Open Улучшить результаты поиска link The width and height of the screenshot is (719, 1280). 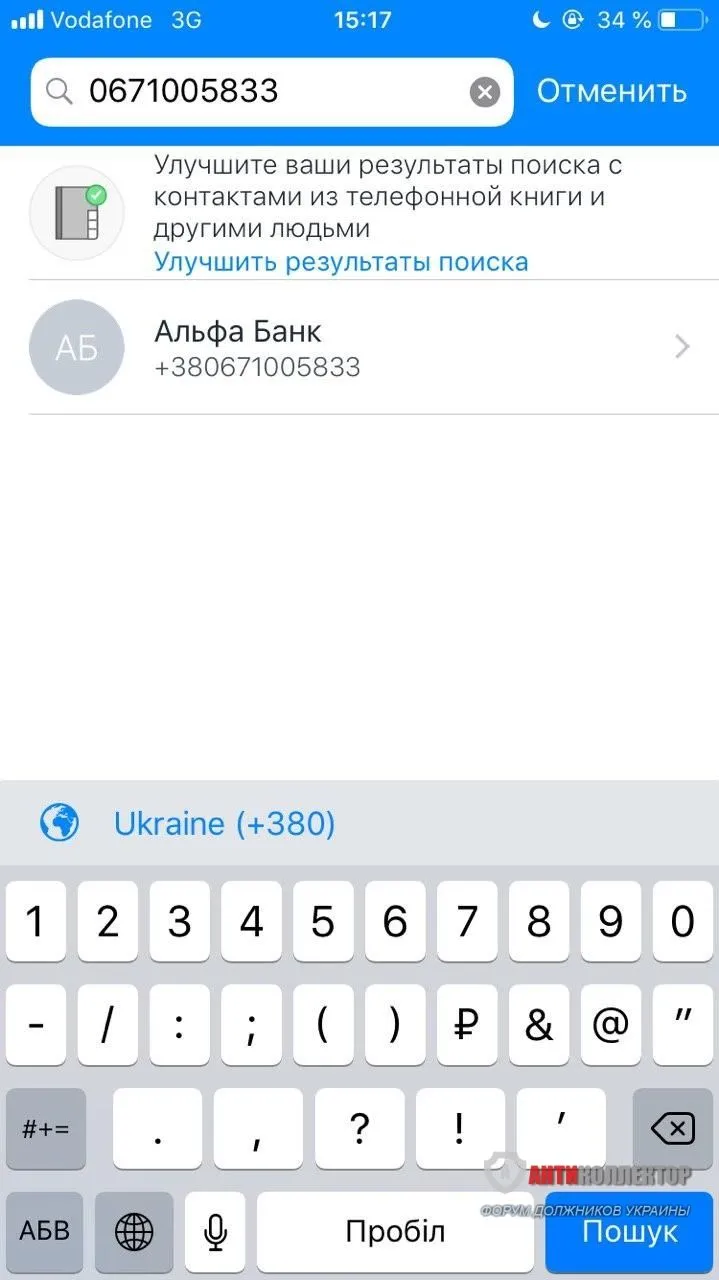(341, 262)
